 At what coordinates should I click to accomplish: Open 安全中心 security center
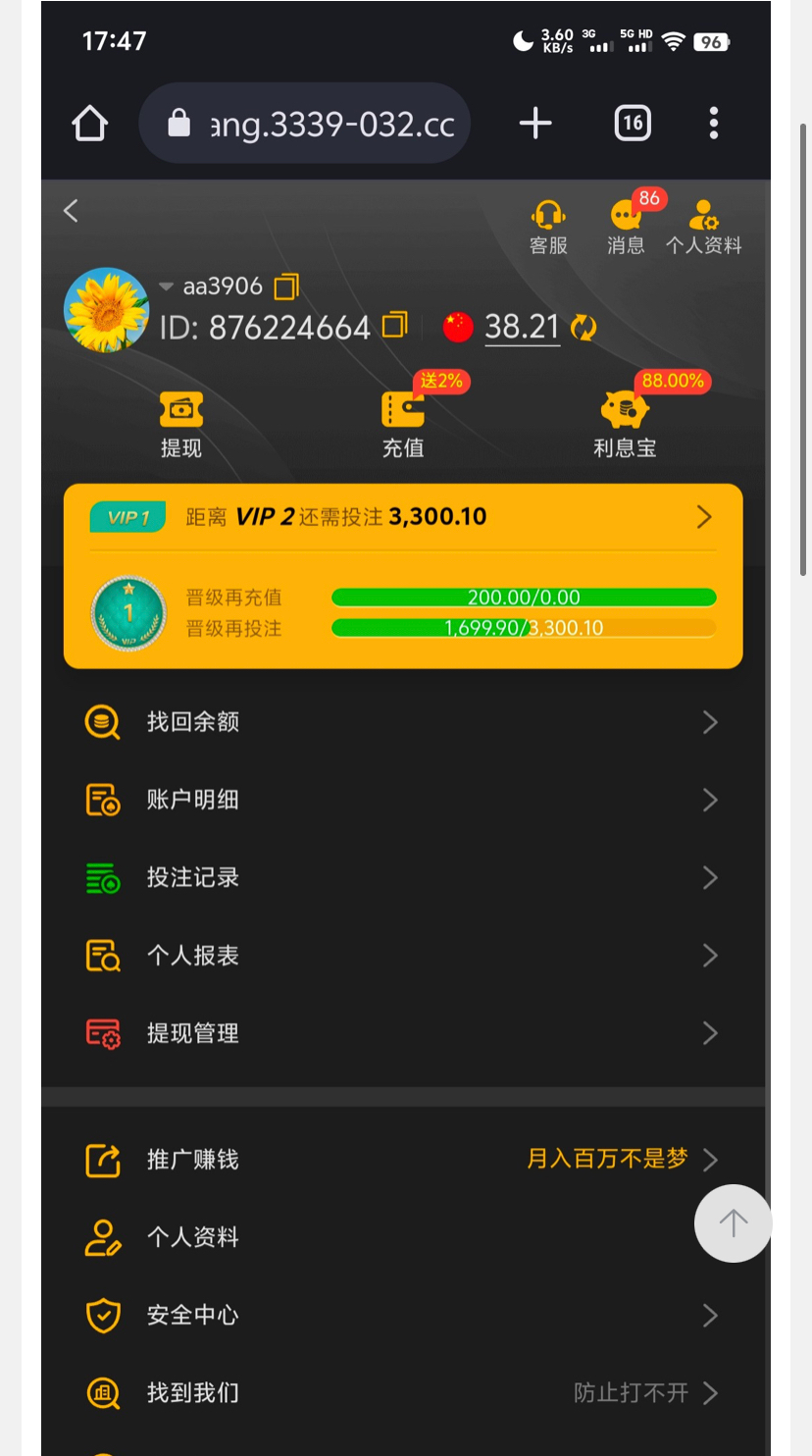[x=403, y=1315]
